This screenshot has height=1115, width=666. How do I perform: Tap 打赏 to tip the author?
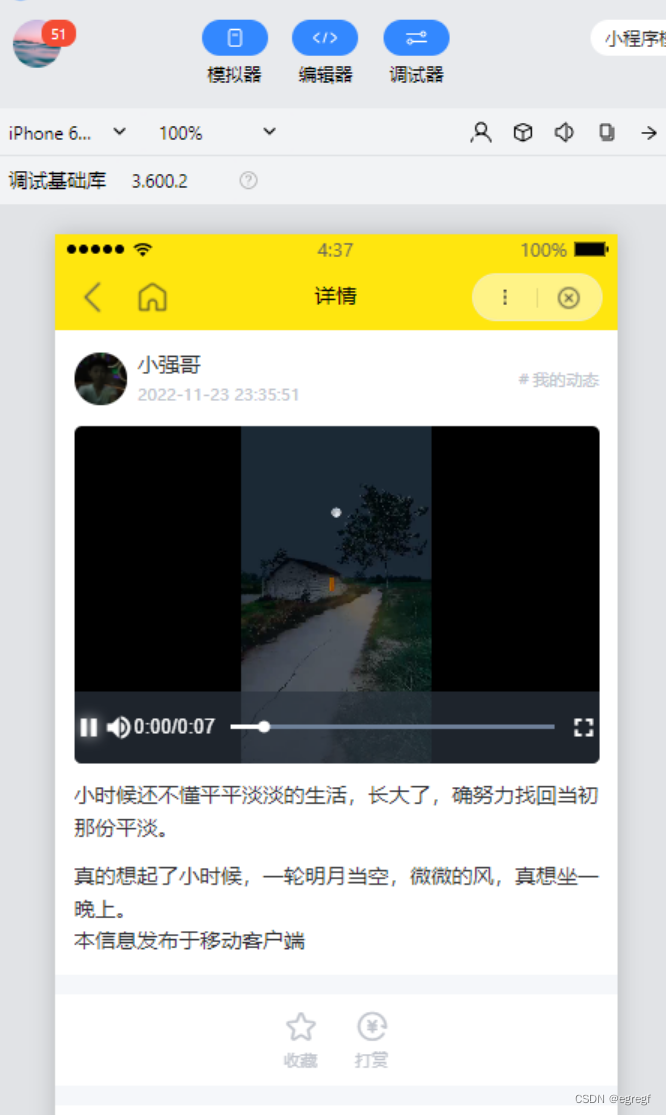(371, 1039)
